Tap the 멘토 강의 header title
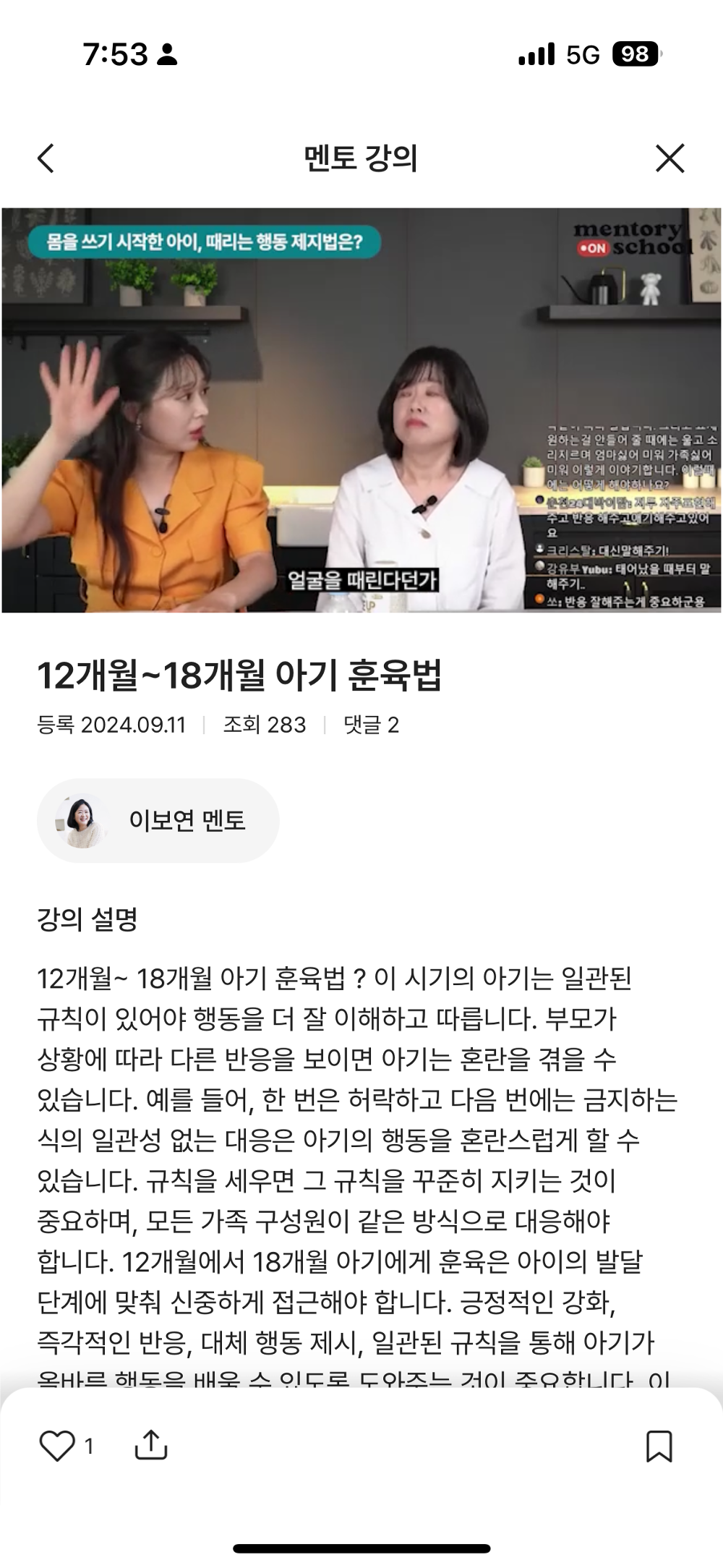 pos(361,158)
